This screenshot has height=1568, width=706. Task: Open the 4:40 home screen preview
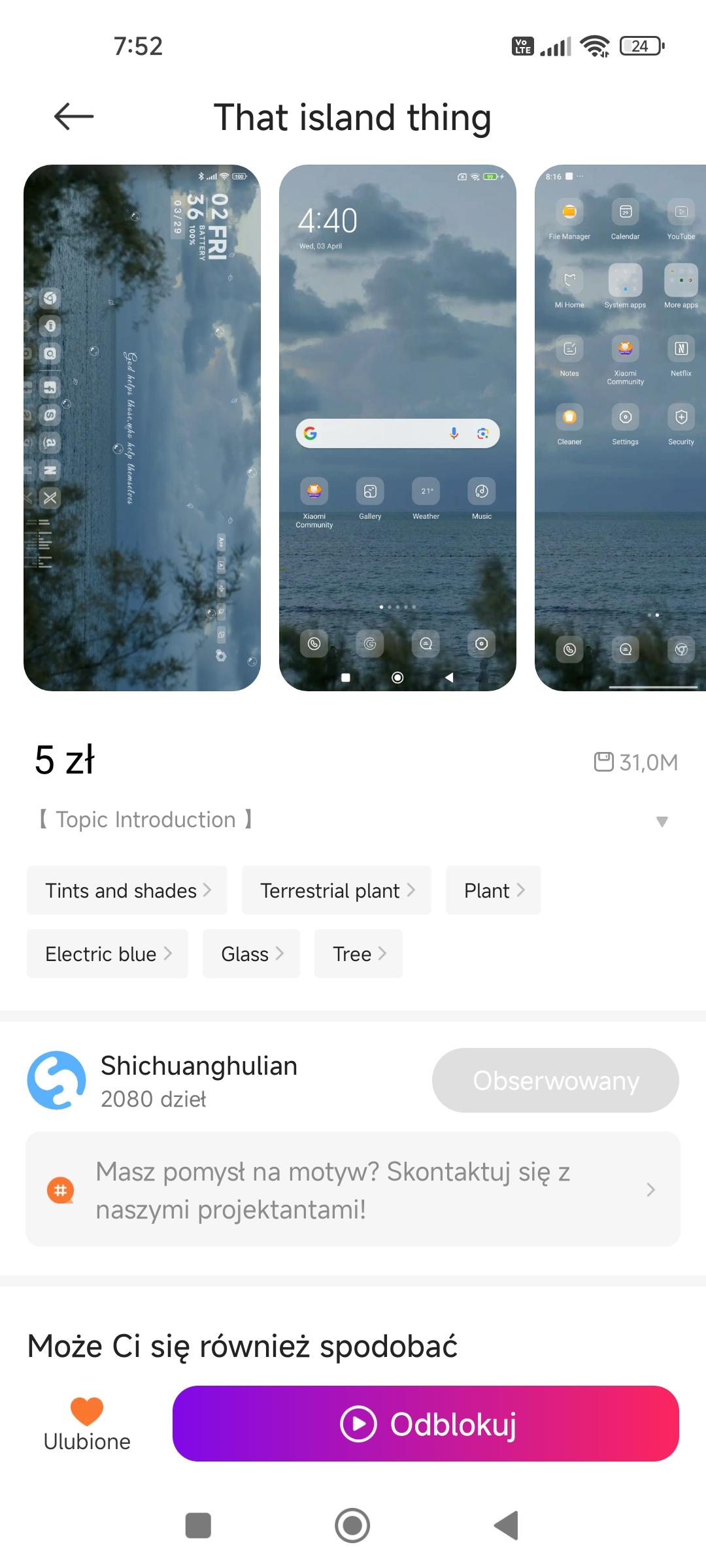pyautogui.click(x=397, y=428)
